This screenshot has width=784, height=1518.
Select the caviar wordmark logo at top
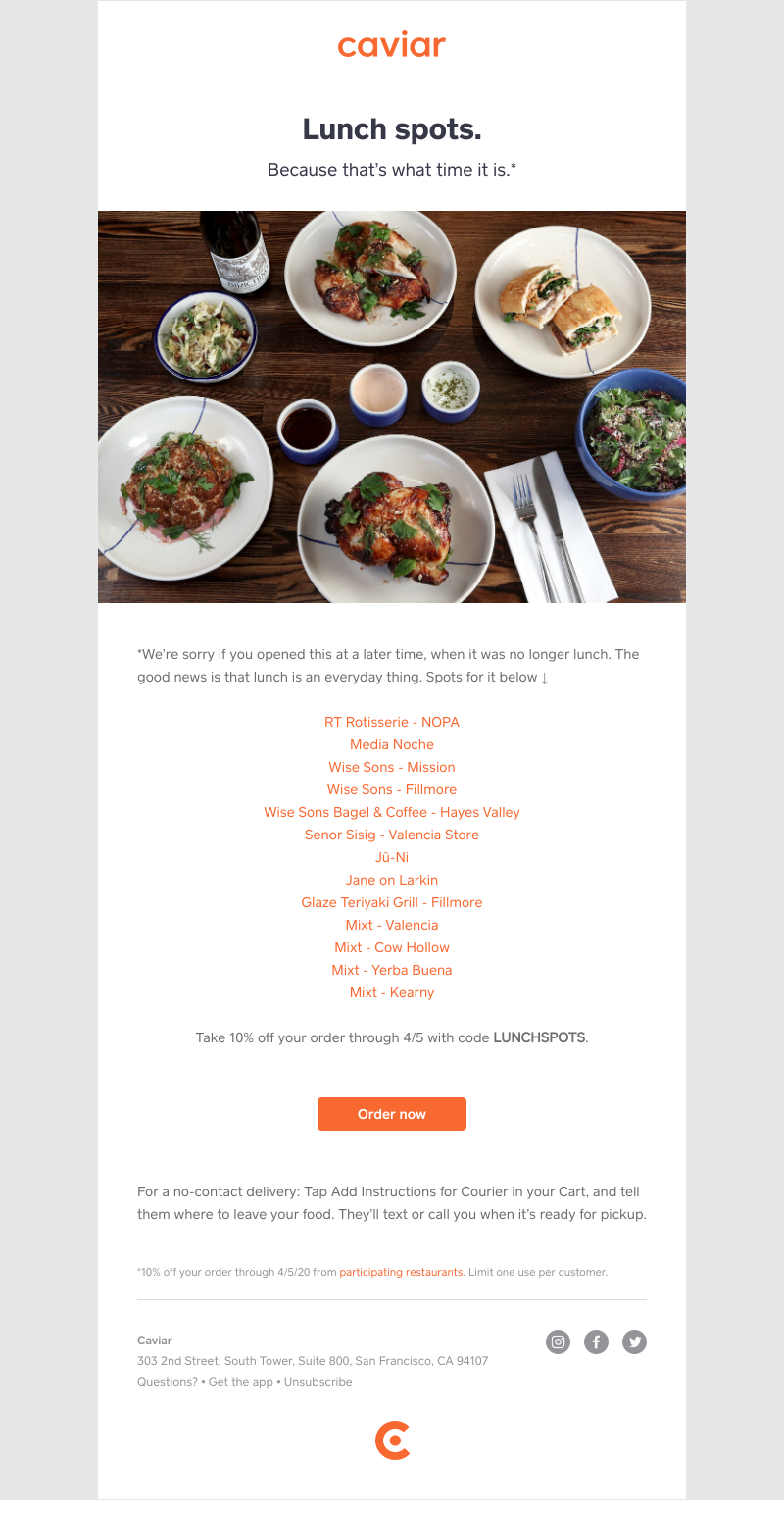tap(392, 45)
